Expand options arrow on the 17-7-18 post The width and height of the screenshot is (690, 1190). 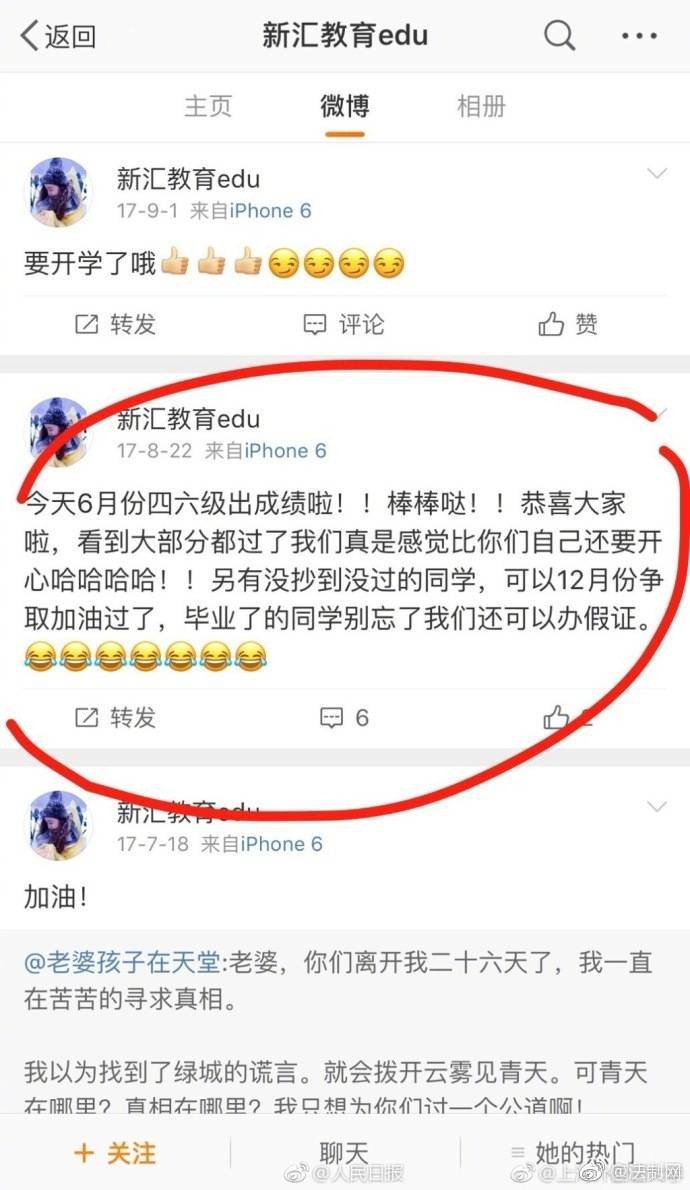[x=657, y=806]
